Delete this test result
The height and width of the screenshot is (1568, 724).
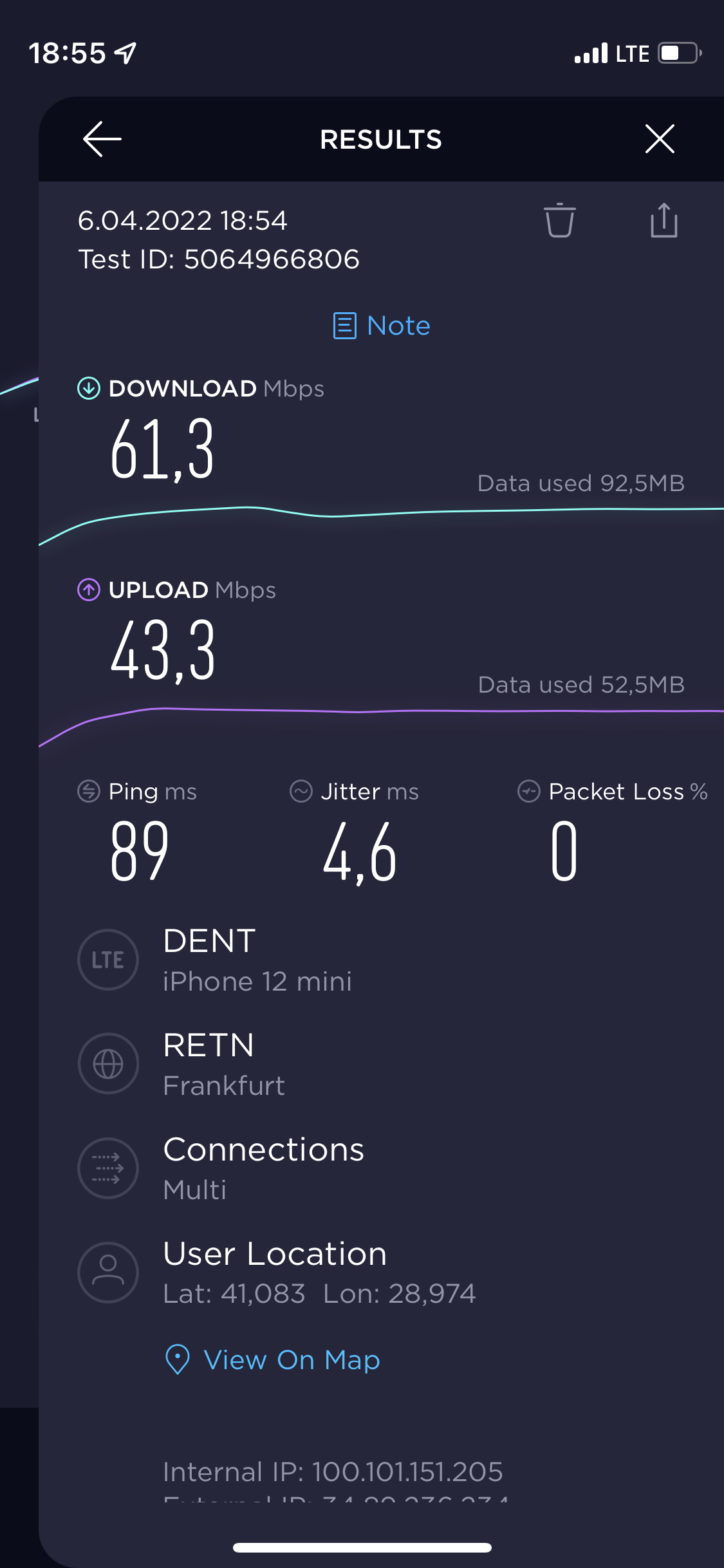pyautogui.click(x=560, y=221)
